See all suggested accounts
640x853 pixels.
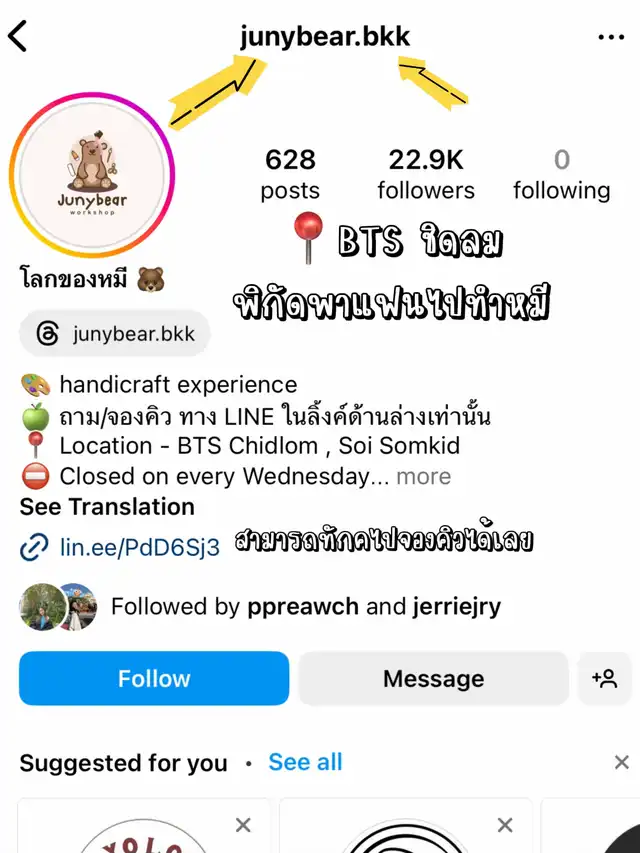click(305, 762)
